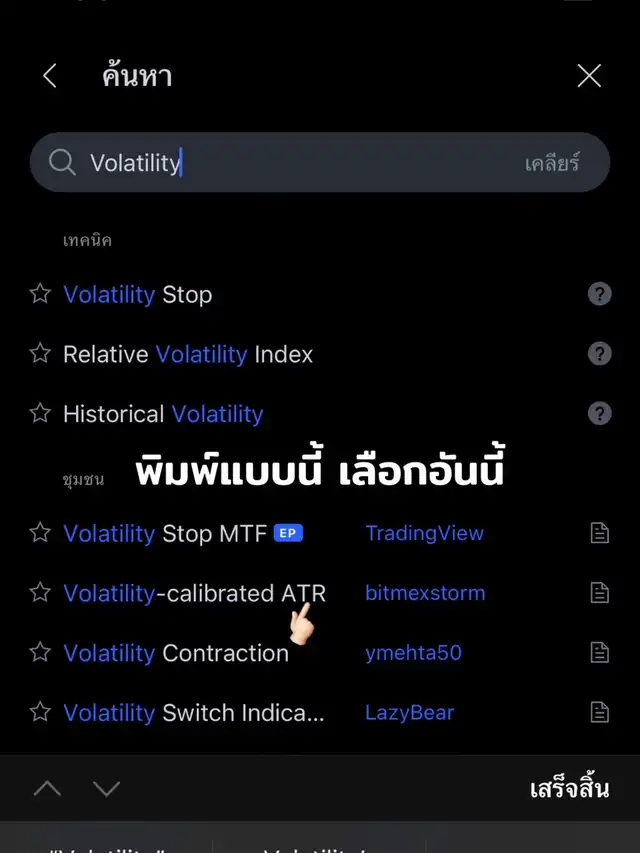Image resolution: width=640 pixels, height=853 pixels.
Task: Clear the search text with เคลียร์
Action: click(x=552, y=163)
